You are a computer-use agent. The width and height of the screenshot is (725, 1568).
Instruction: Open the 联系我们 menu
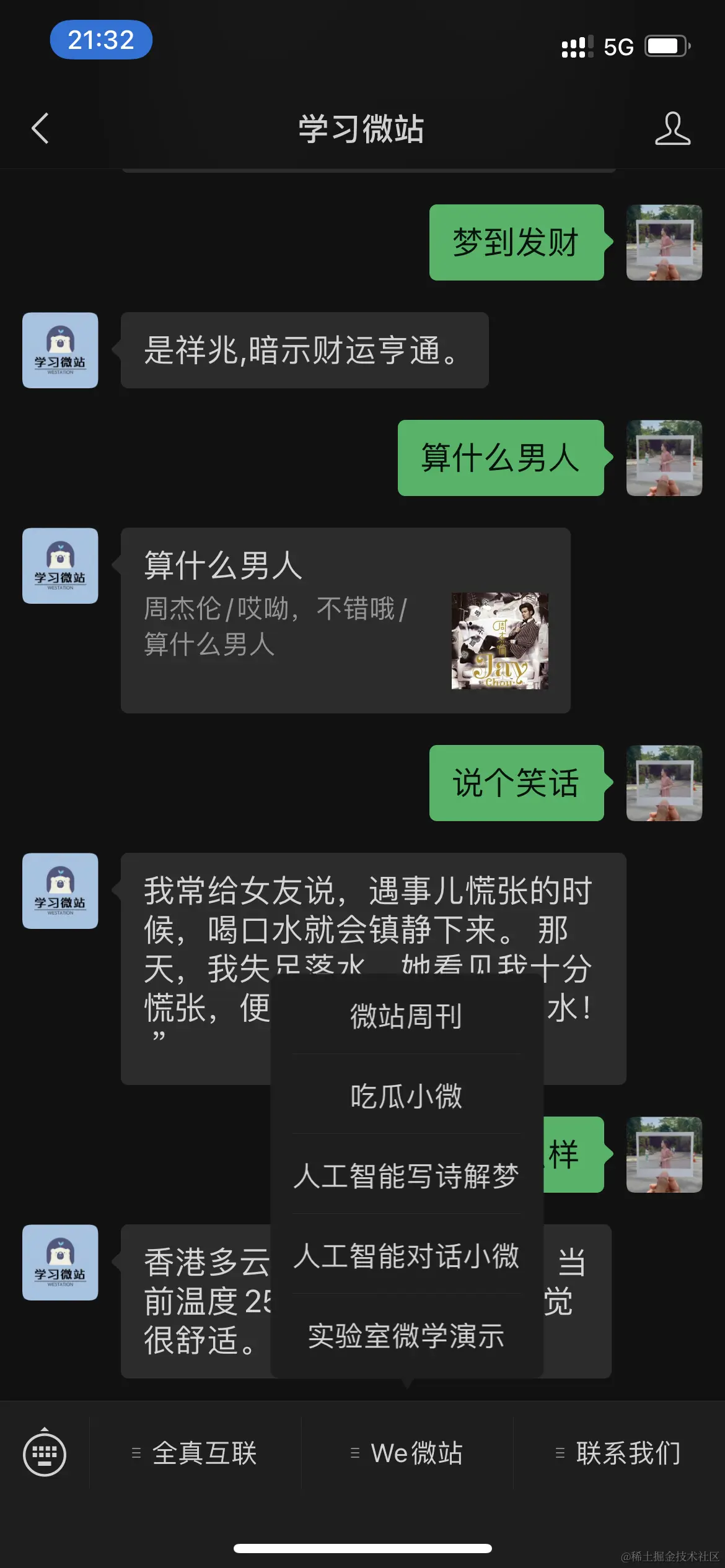pyautogui.click(x=619, y=1453)
